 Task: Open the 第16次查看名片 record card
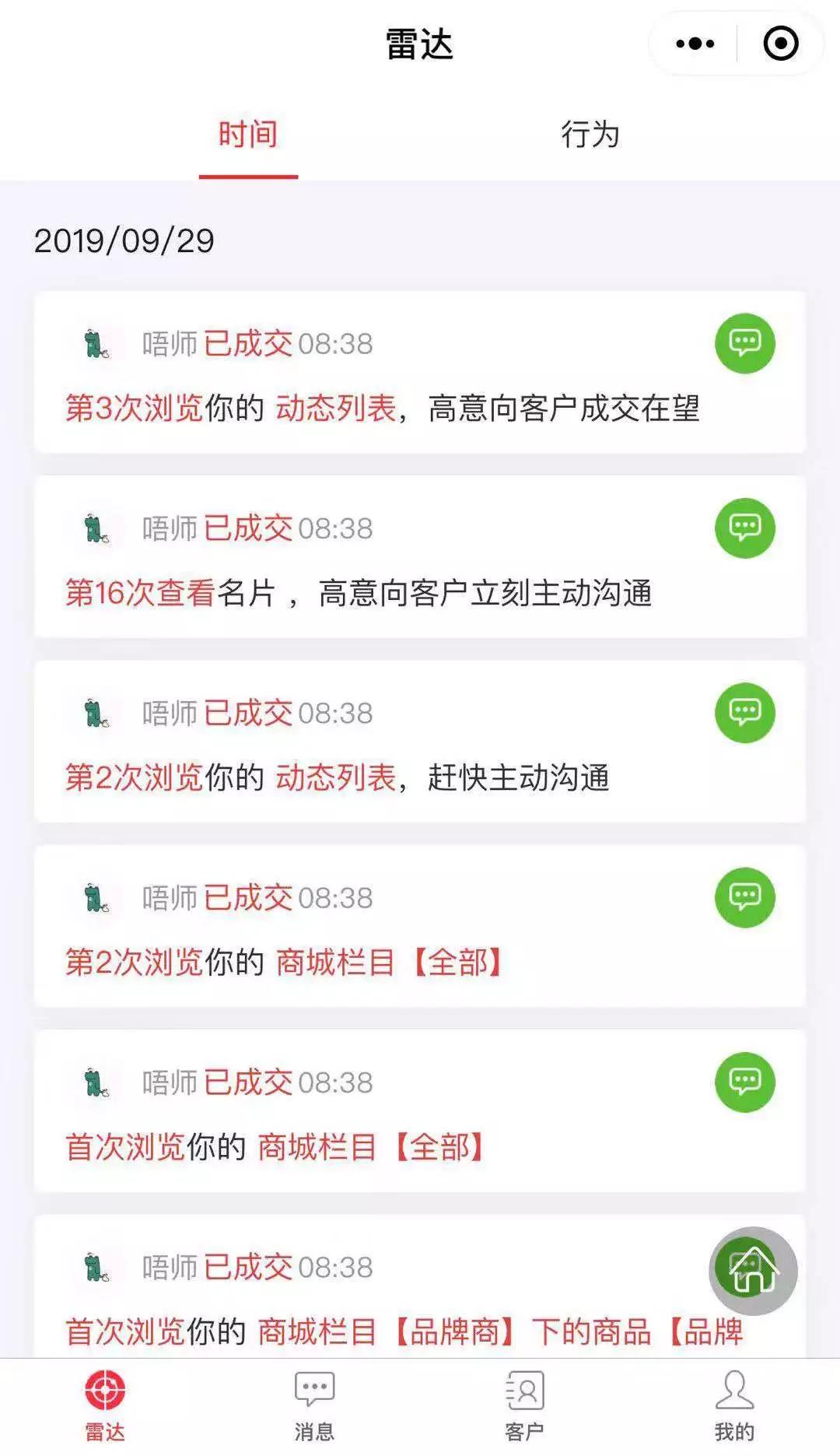358,593
